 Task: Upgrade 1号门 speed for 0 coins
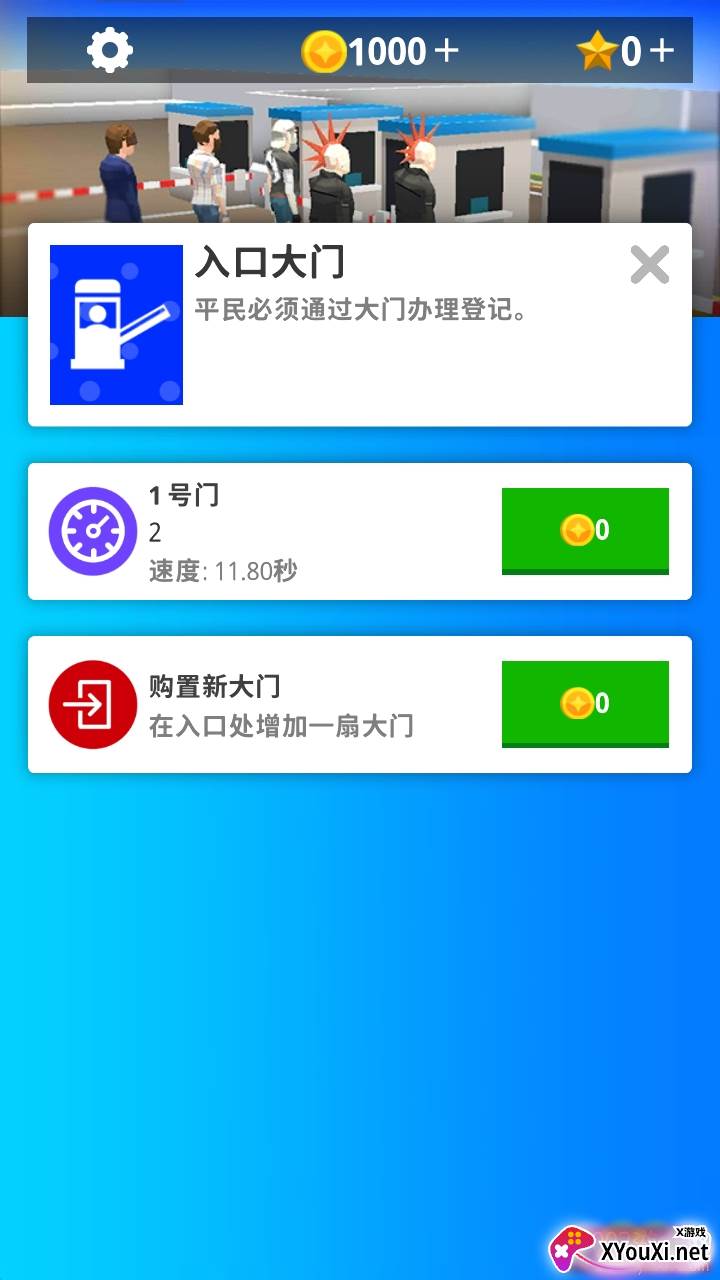tap(585, 531)
